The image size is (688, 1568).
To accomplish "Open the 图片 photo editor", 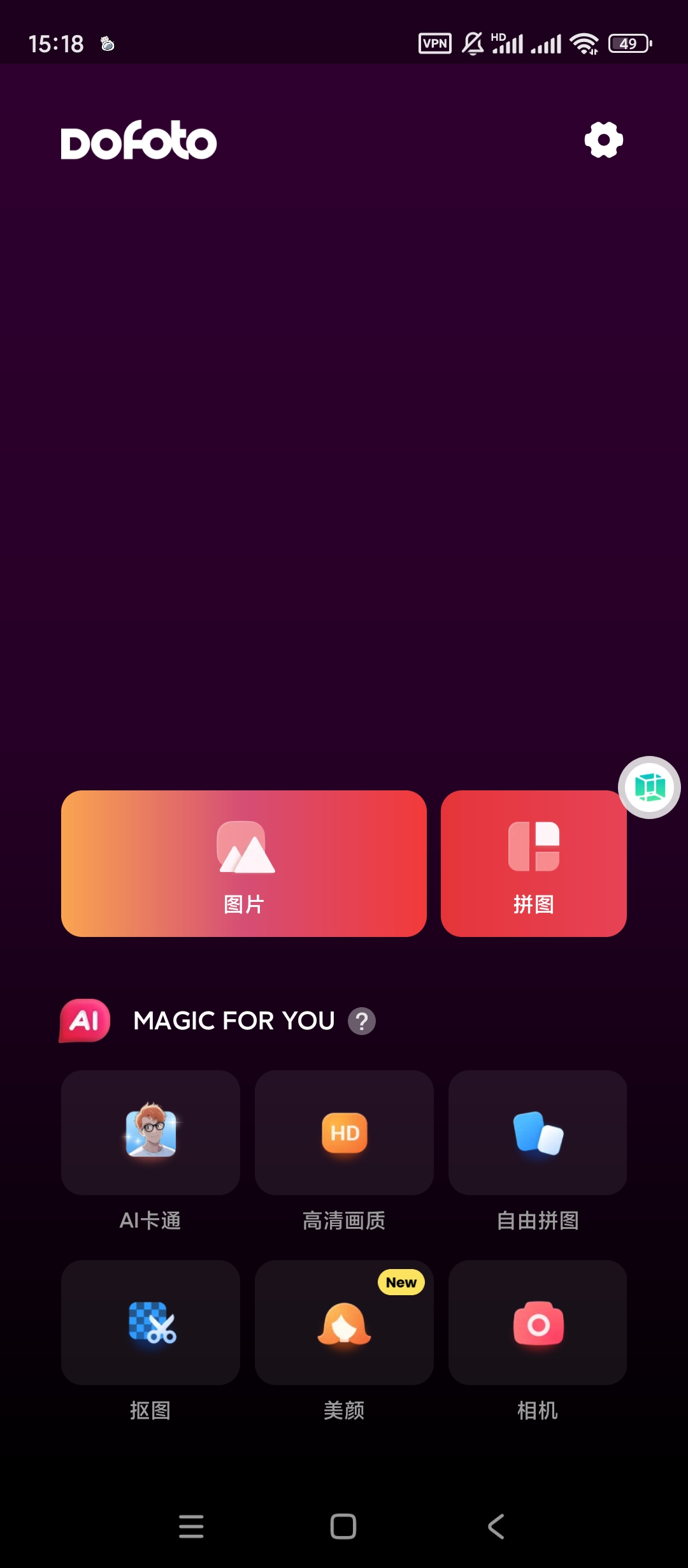I will (244, 863).
